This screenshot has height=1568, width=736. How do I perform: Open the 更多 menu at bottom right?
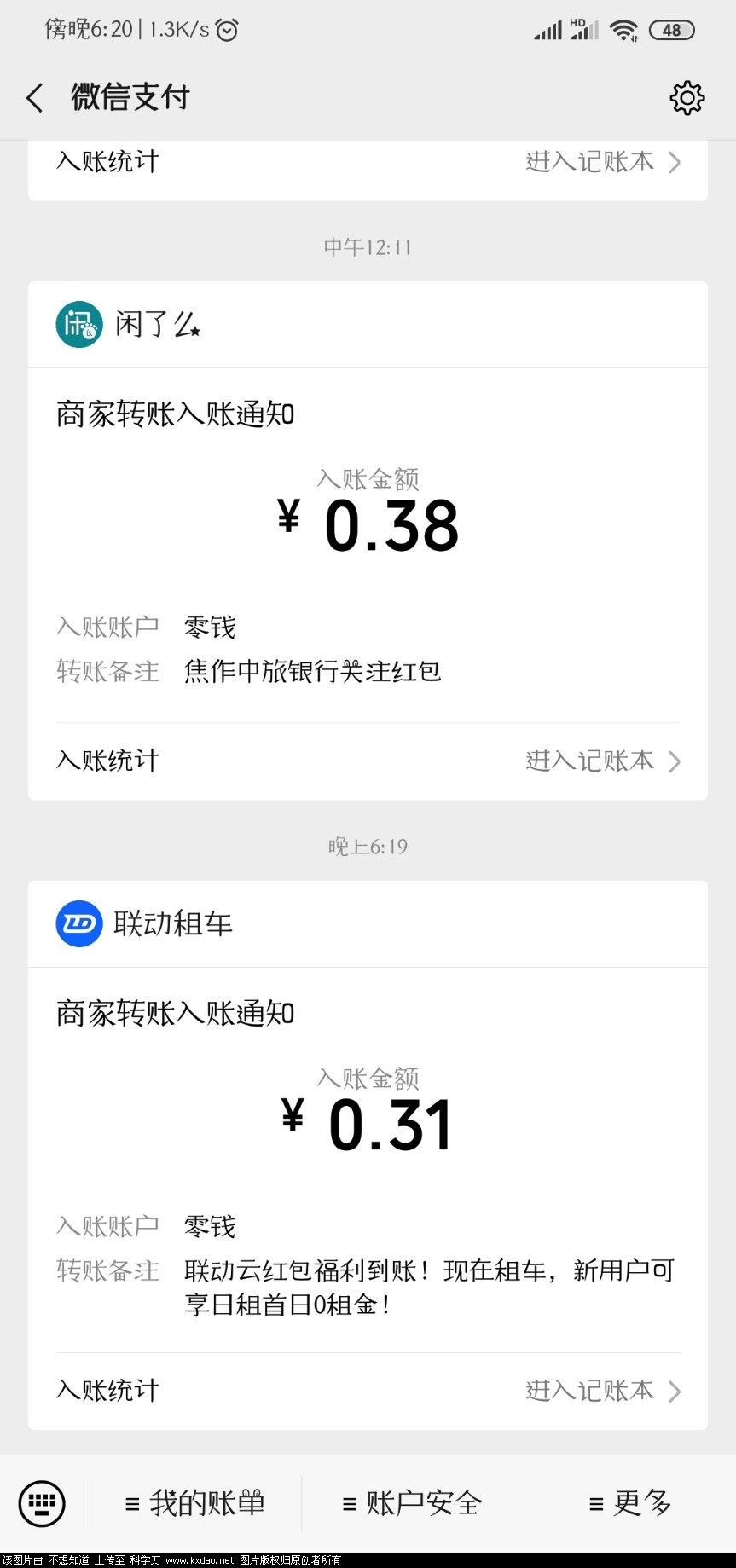[x=629, y=1503]
